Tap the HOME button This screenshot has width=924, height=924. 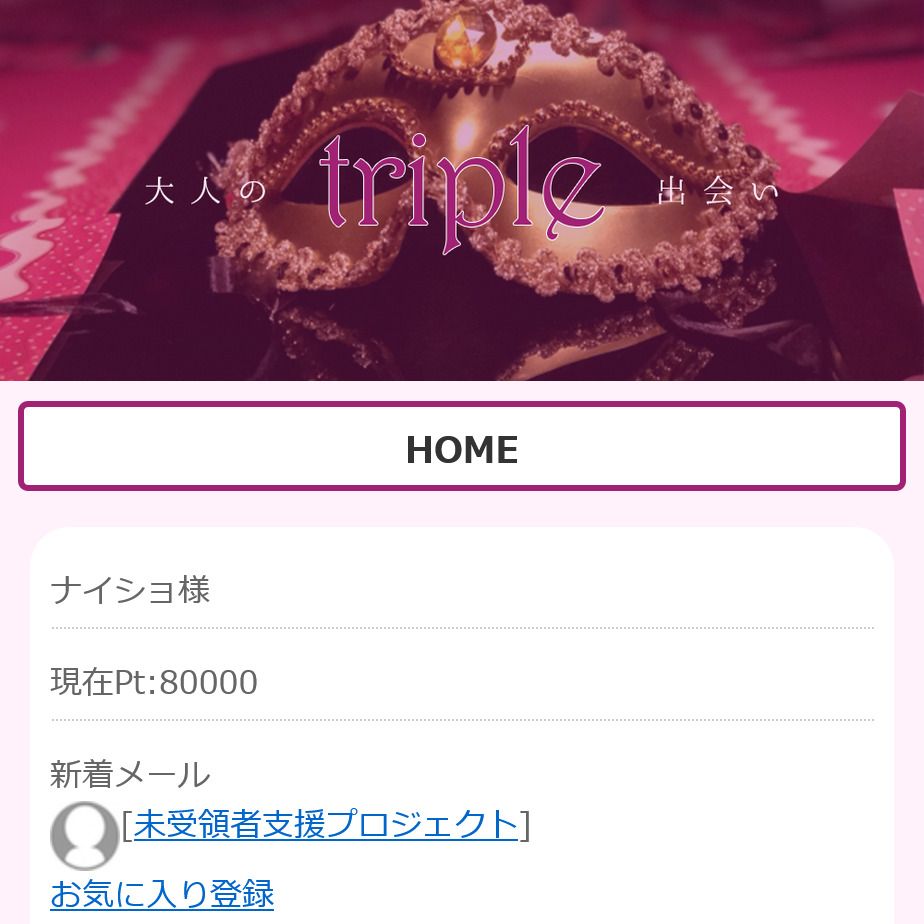tap(462, 447)
